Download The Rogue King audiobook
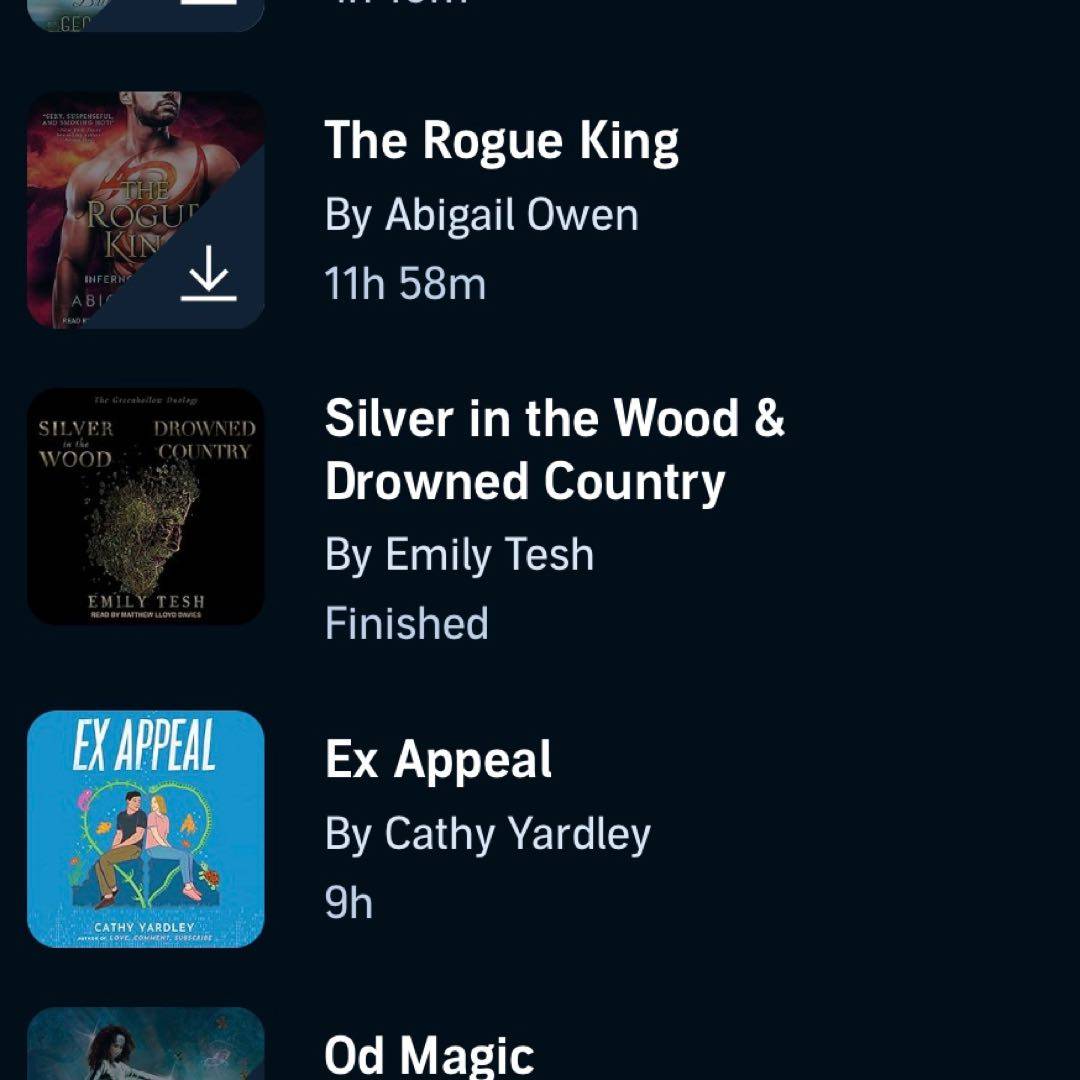 (x=208, y=275)
